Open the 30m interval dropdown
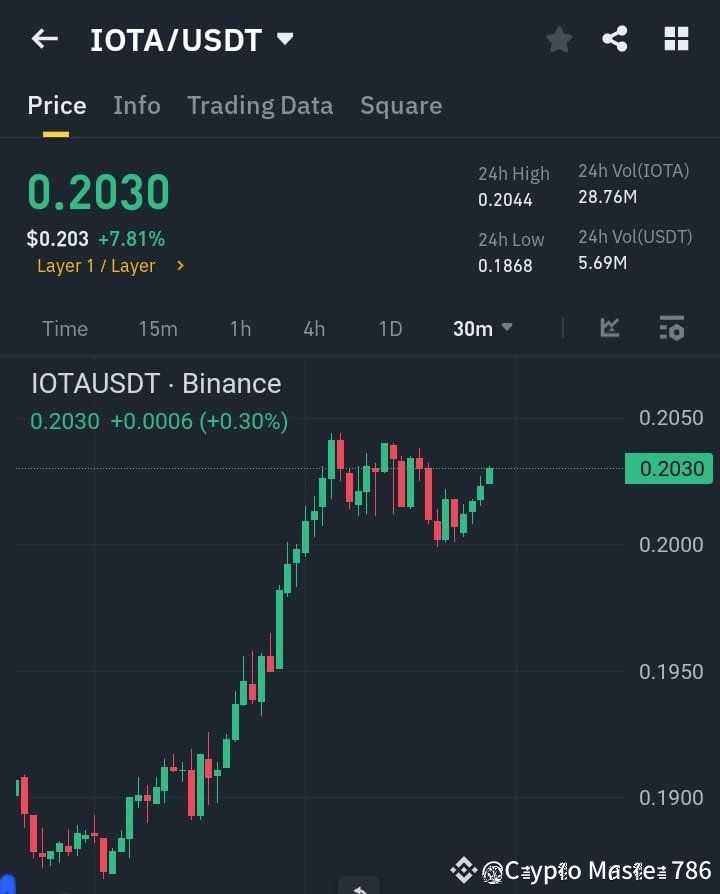 coord(481,328)
